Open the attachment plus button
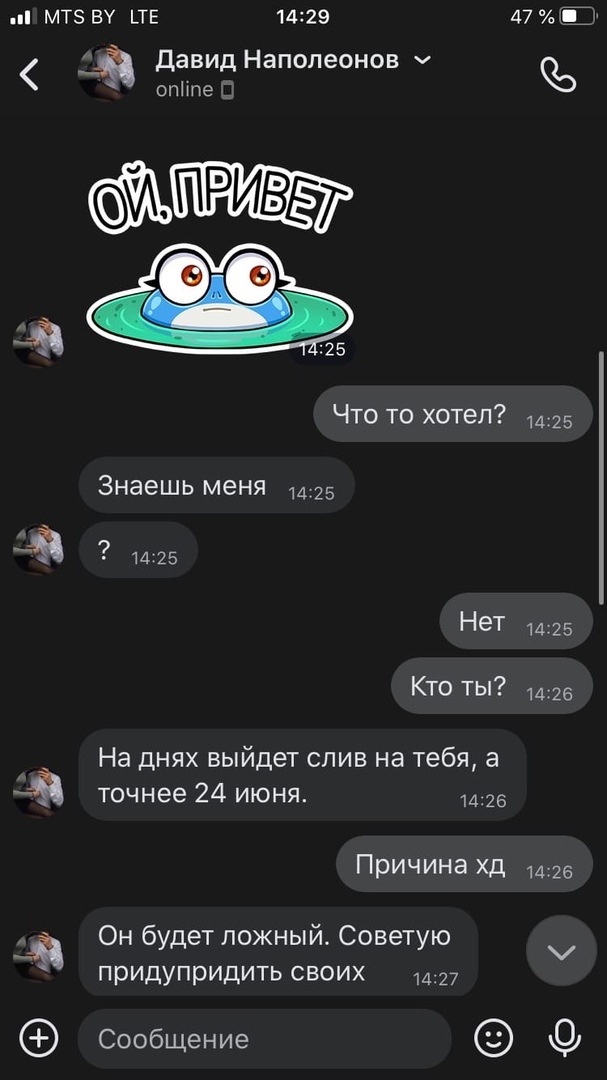 coord(39,1038)
